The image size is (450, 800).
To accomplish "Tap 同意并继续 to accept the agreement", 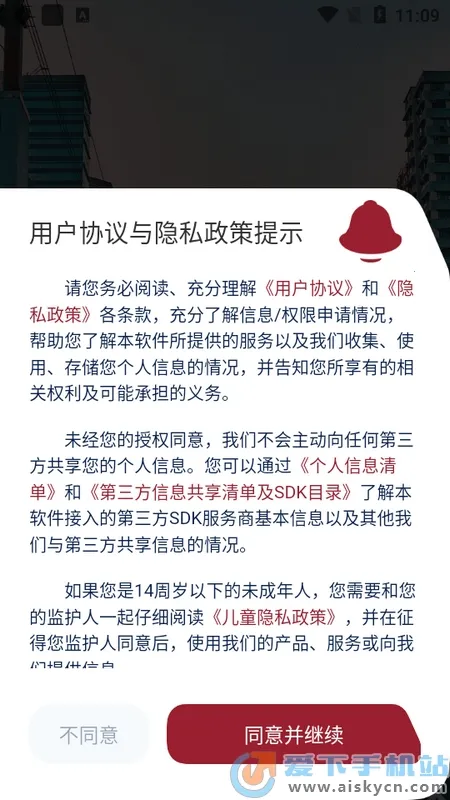I will [x=293, y=734].
